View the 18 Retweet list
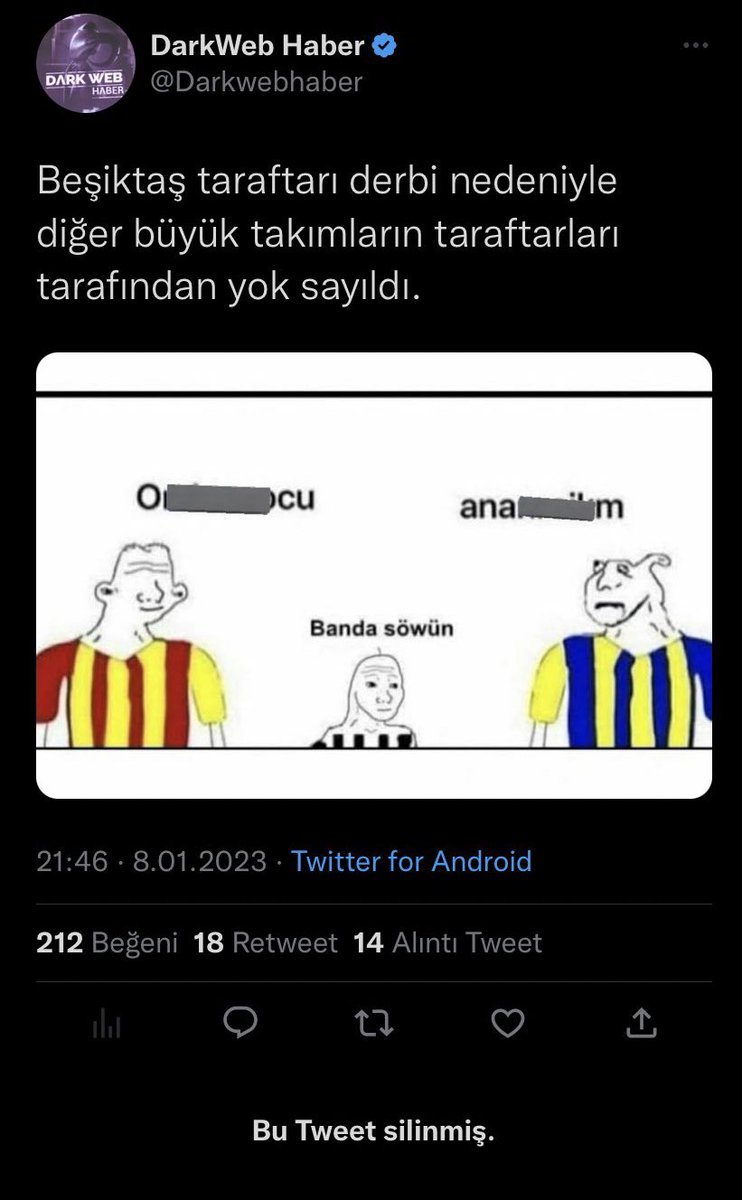 [265, 942]
